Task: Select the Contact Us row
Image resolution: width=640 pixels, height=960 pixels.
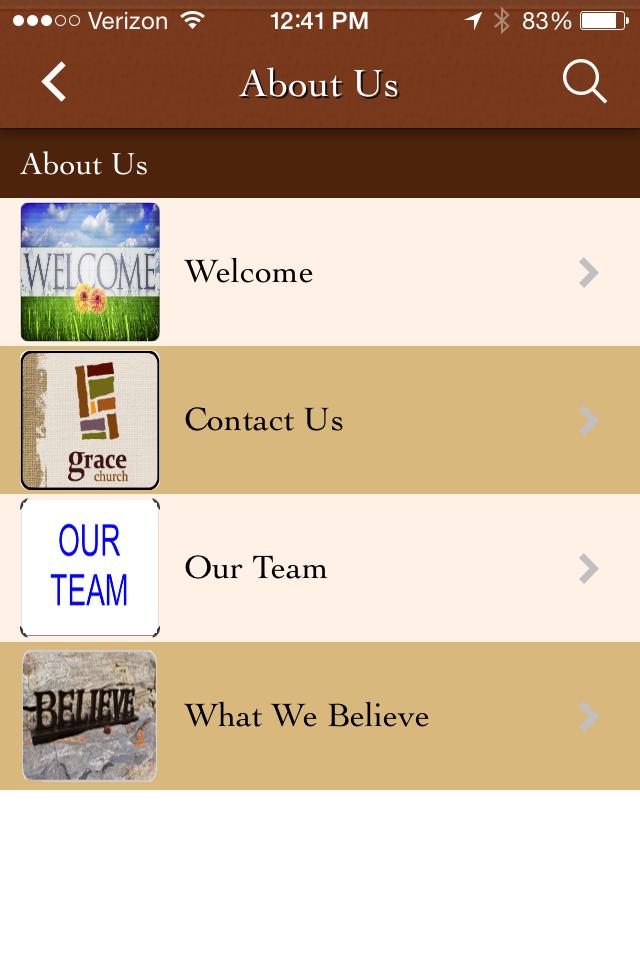Action: [x=320, y=420]
